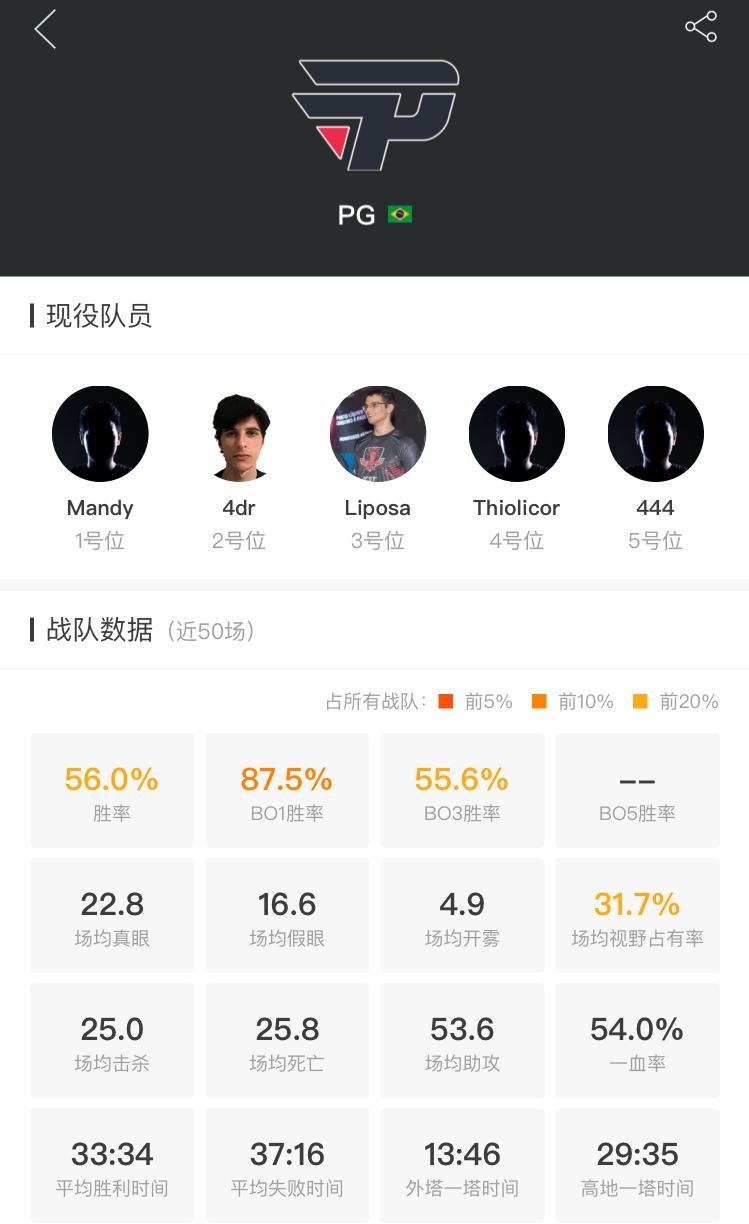Click the 87.5% BO1胜率 stat card
Viewport: 749px width, 1224px height.
pos(287,789)
